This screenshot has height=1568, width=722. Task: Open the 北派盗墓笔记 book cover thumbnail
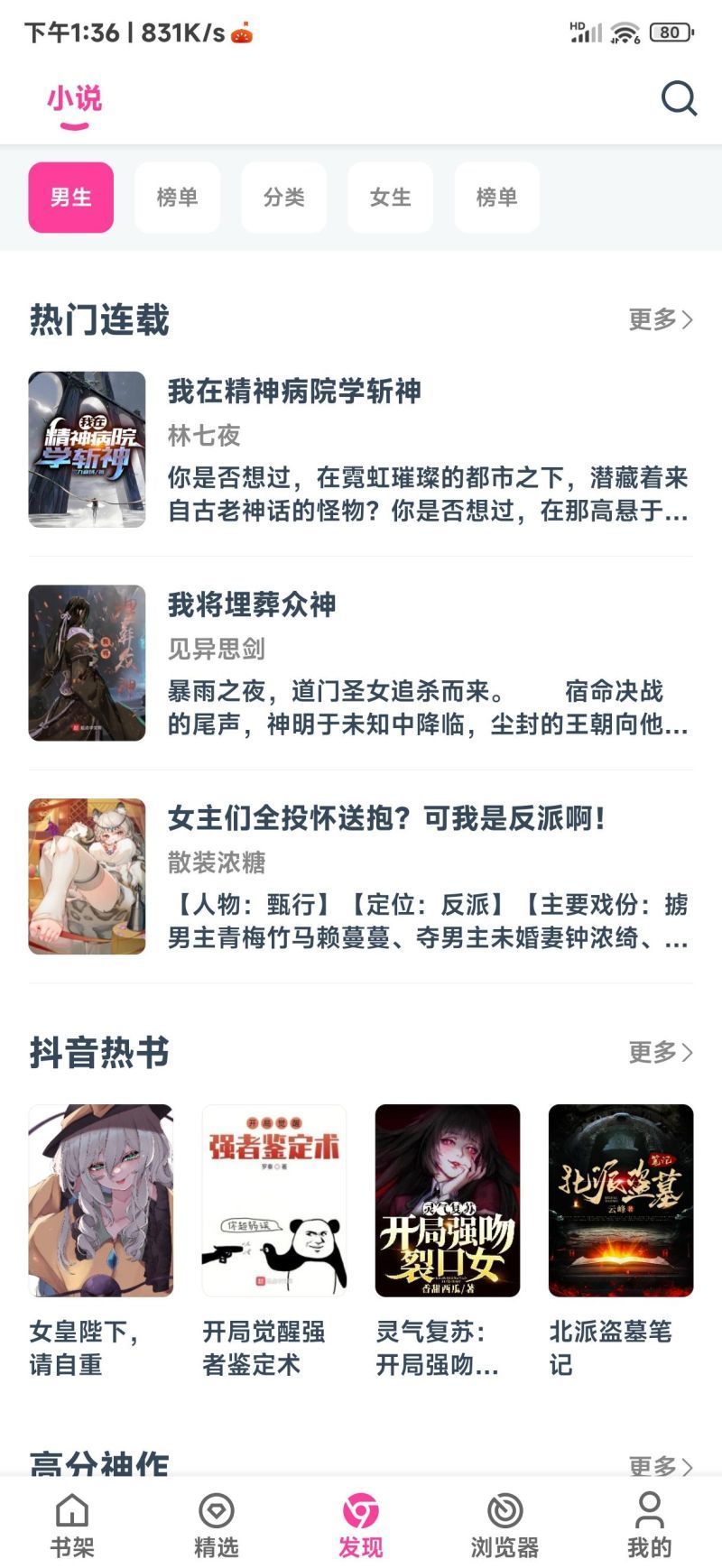620,1200
